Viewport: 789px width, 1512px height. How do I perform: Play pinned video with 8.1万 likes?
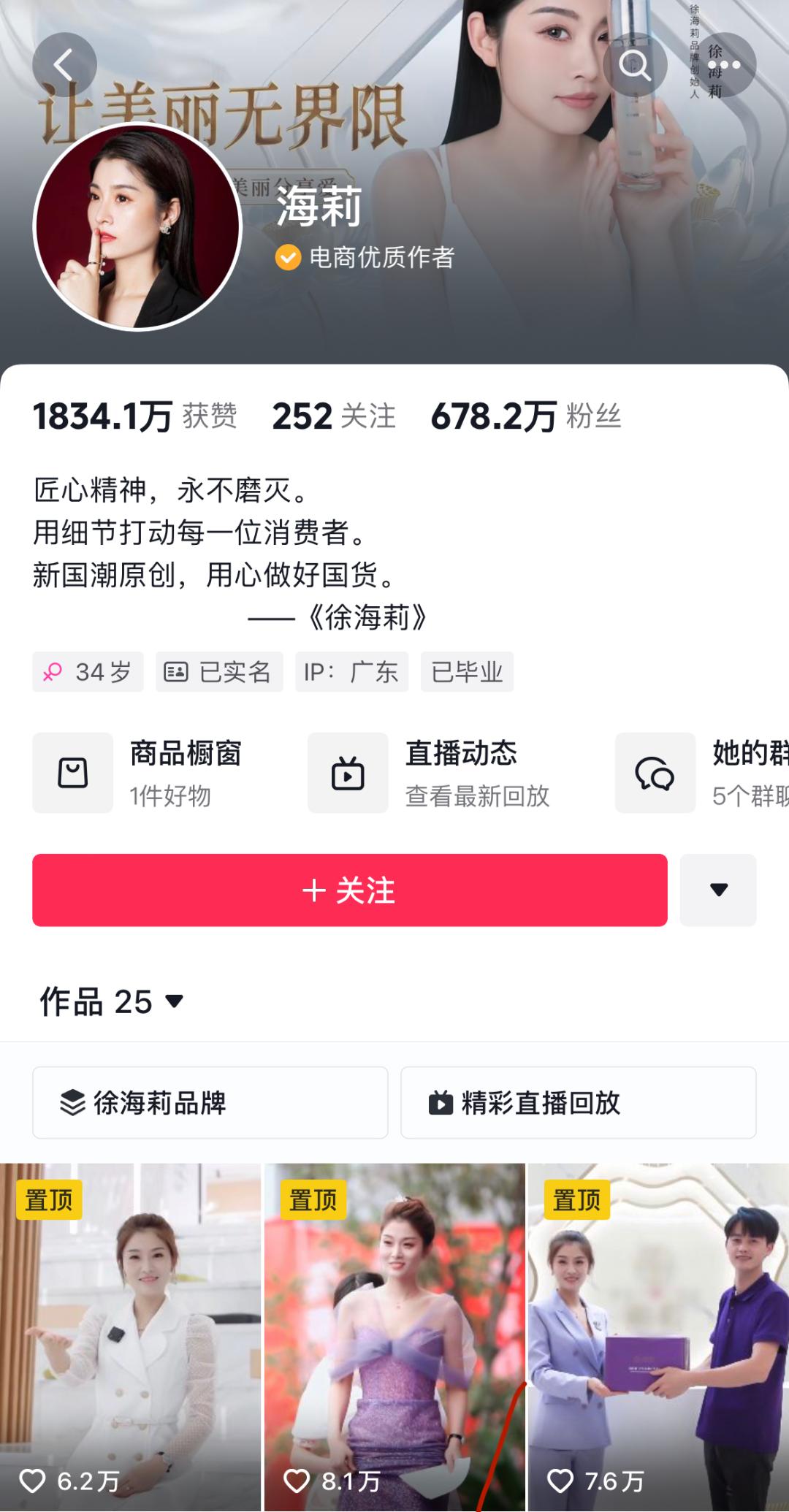[x=394, y=1337]
